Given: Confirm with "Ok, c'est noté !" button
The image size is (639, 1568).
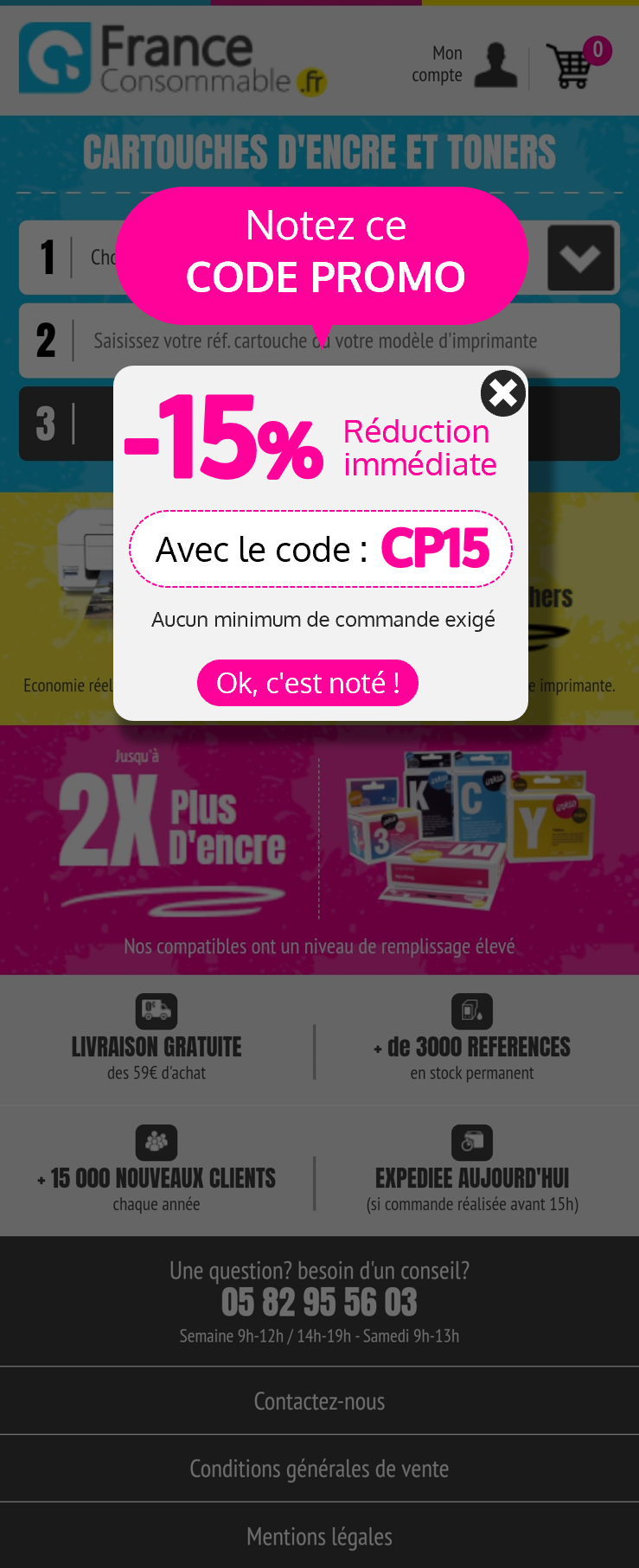Looking at the screenshot, I should pyautogui.click(x=308, y=683).
